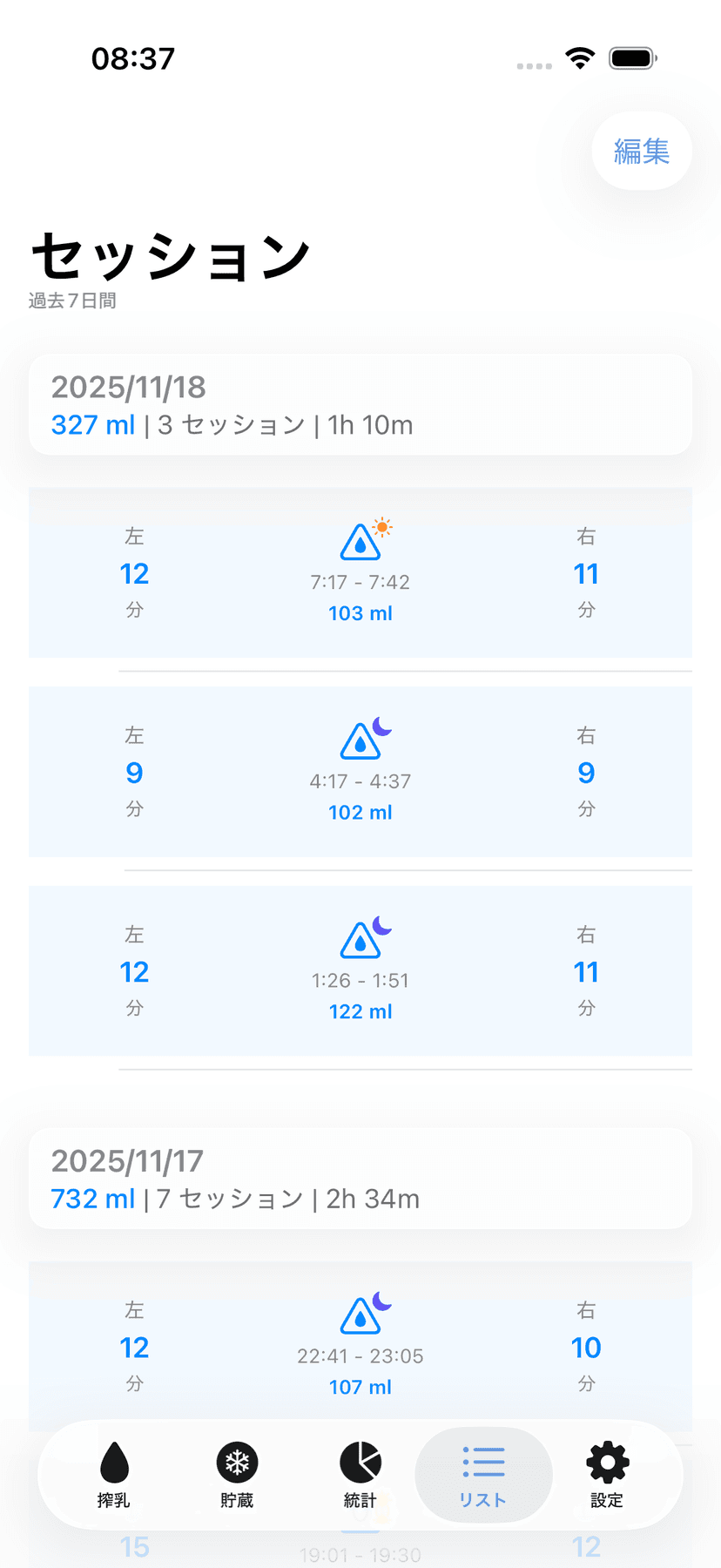
Task: Open the 設定 settings gear icon
Action: click(606, 1459)
